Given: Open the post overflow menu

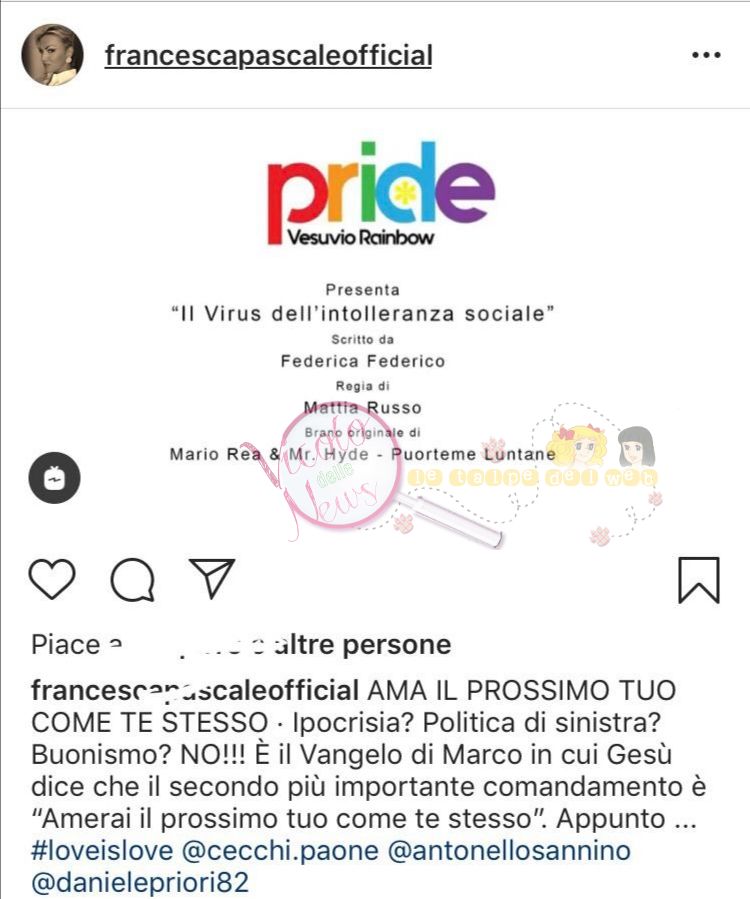Looking at the screenshot, I should (705, 55).
